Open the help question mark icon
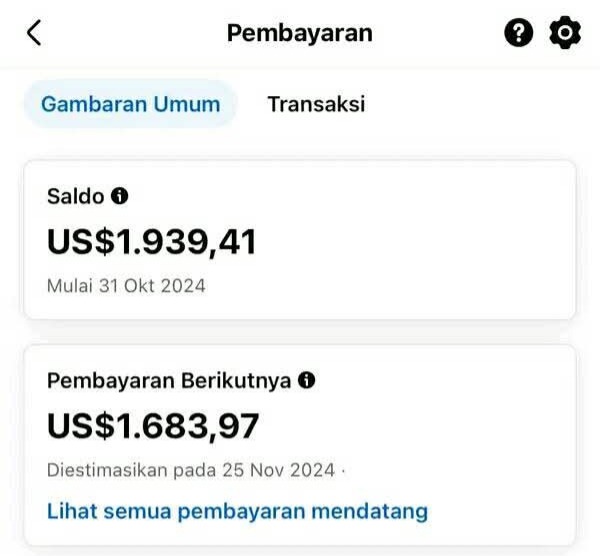600x556 pixels. pyautogui.click(x=518, y=33)
